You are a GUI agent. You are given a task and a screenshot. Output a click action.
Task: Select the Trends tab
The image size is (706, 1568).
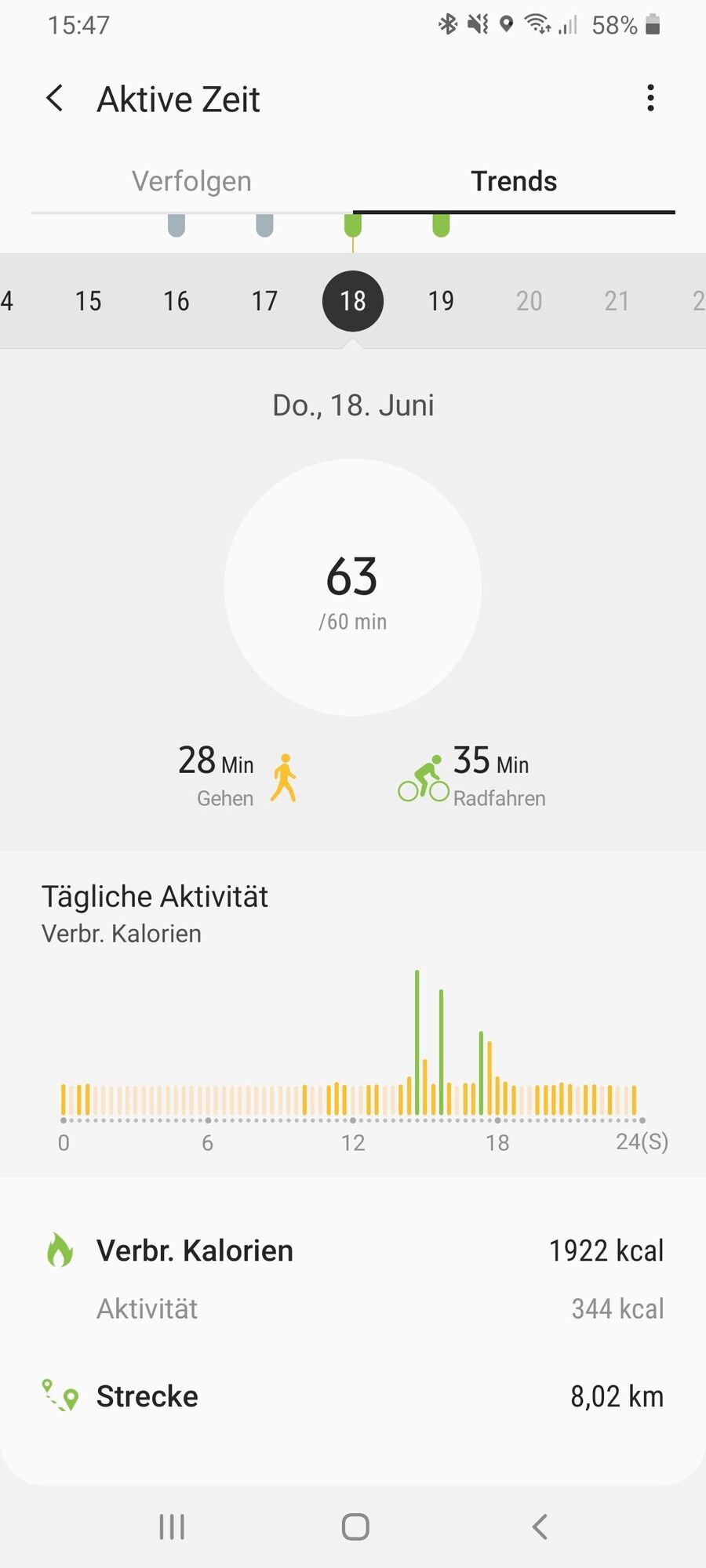[514, 181]
